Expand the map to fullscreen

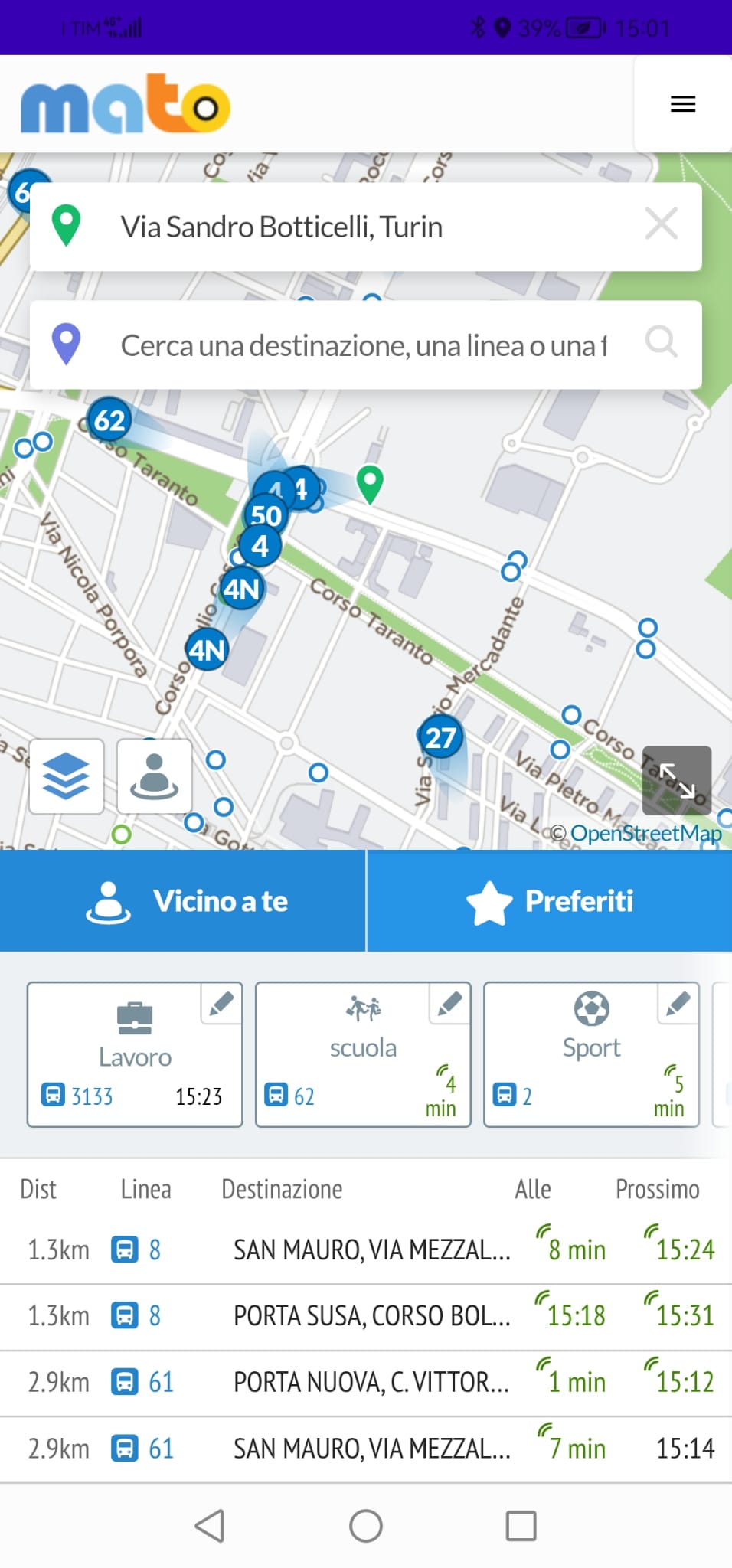676,780
